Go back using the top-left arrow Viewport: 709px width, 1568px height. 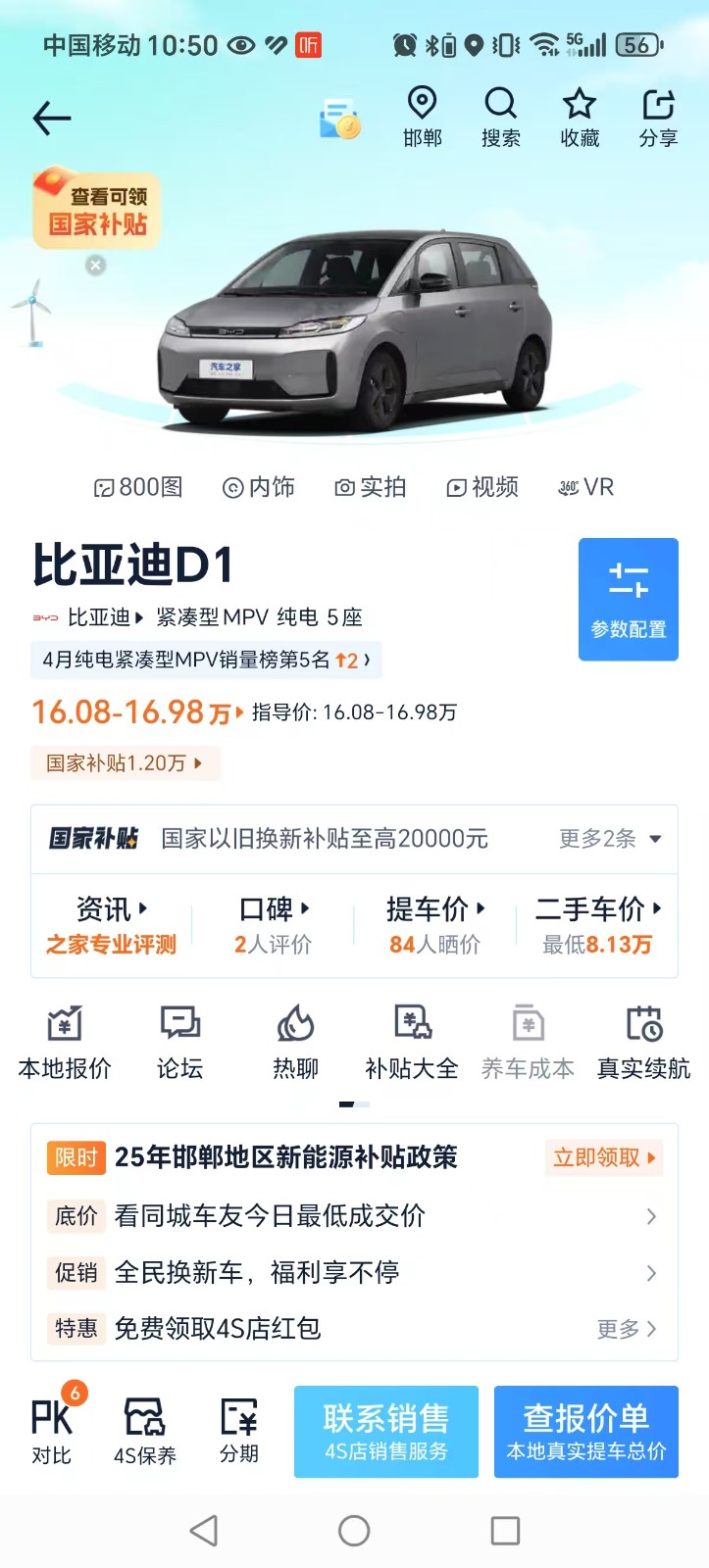point(52,120)
